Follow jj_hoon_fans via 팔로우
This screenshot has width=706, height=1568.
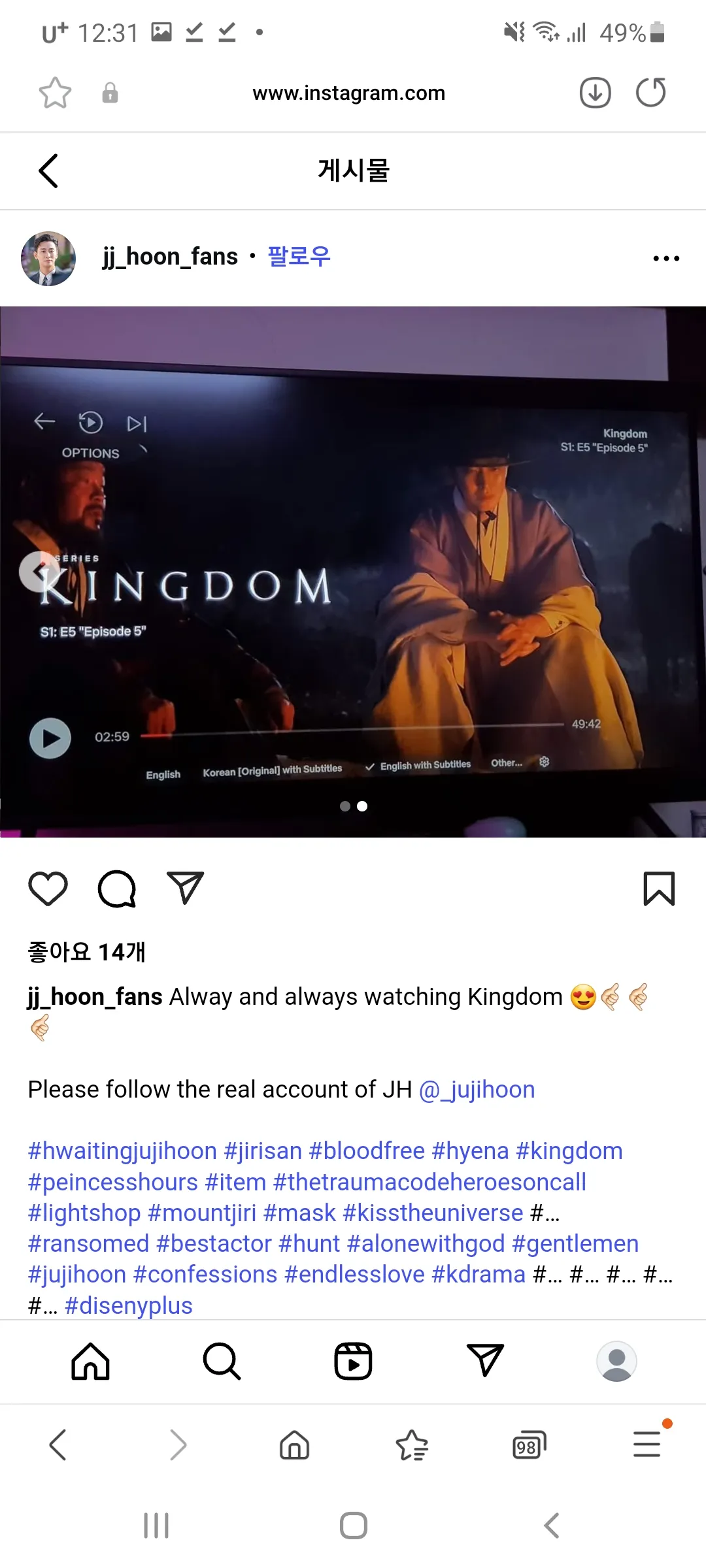(299, 256)
